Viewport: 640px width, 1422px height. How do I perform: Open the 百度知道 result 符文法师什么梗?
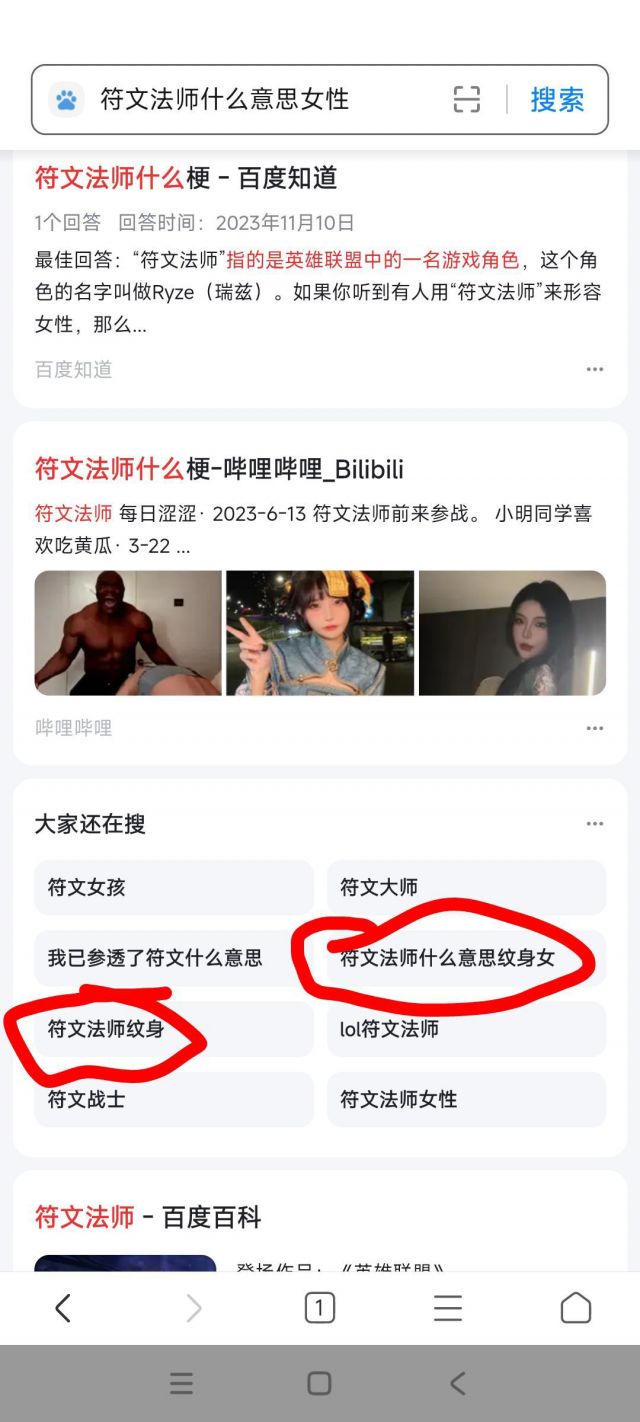click(x=186, y=178)
